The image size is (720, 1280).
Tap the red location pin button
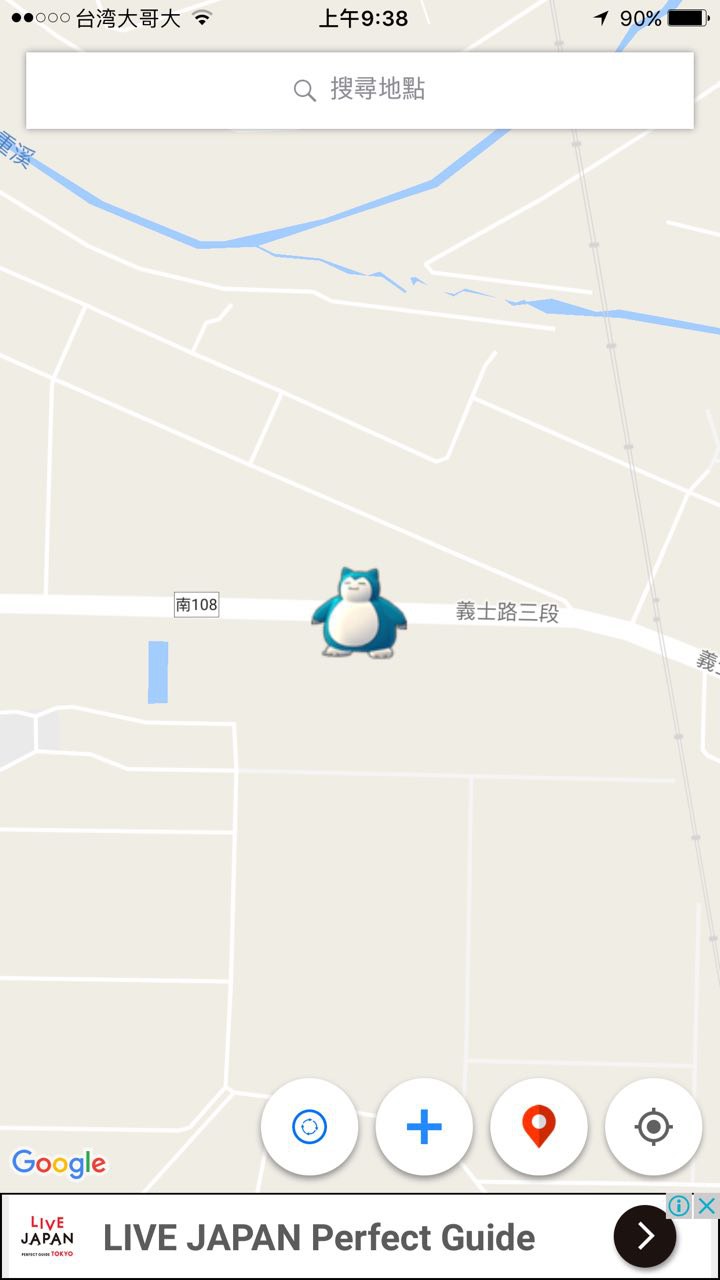click(539, 1127)
